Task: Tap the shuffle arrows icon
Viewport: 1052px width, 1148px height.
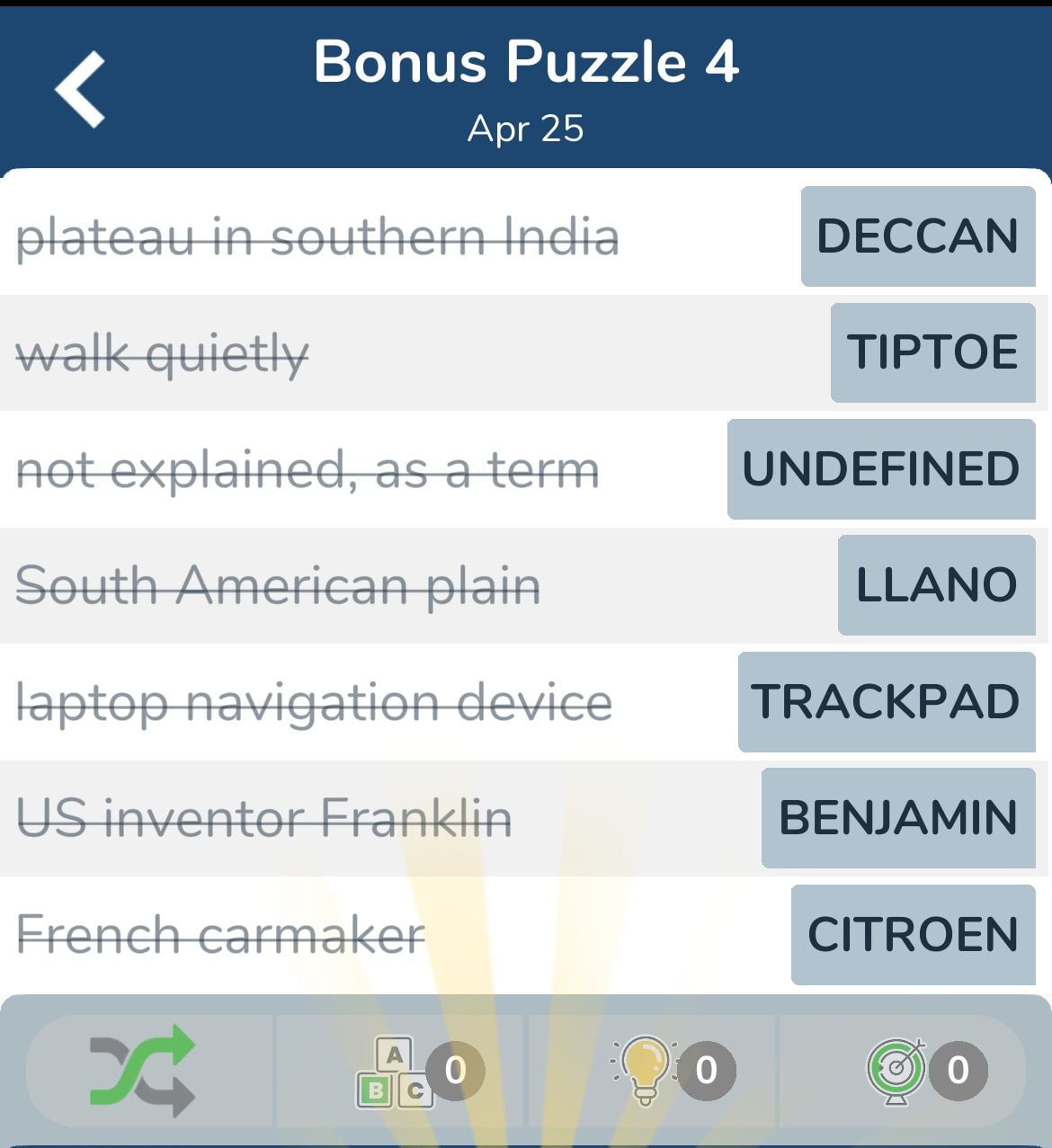Action: 144,1070
